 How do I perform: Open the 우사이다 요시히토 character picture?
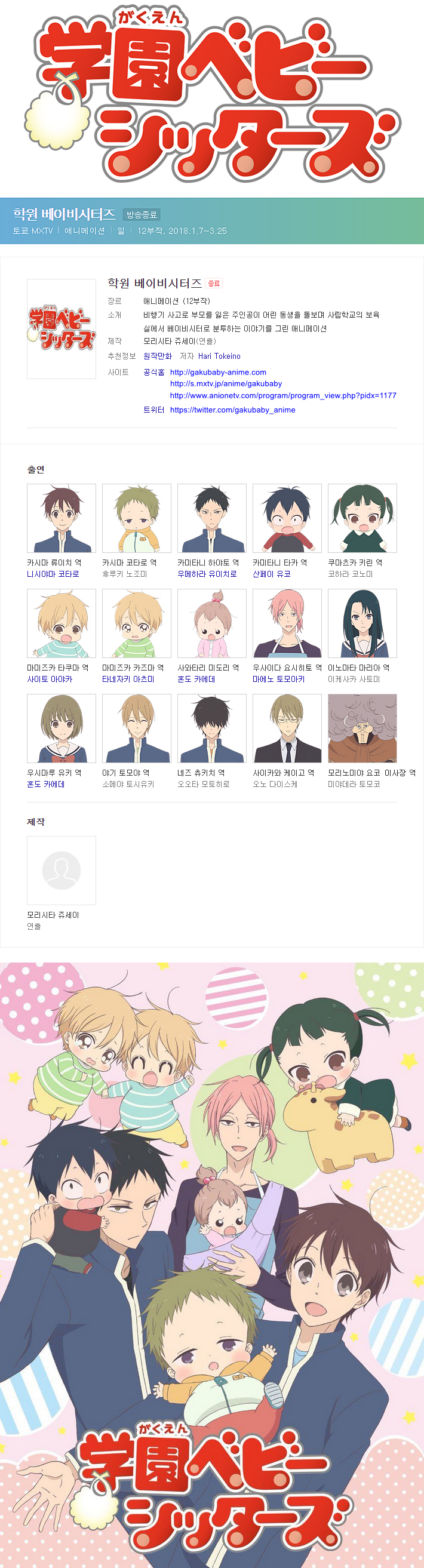[287, 623]
